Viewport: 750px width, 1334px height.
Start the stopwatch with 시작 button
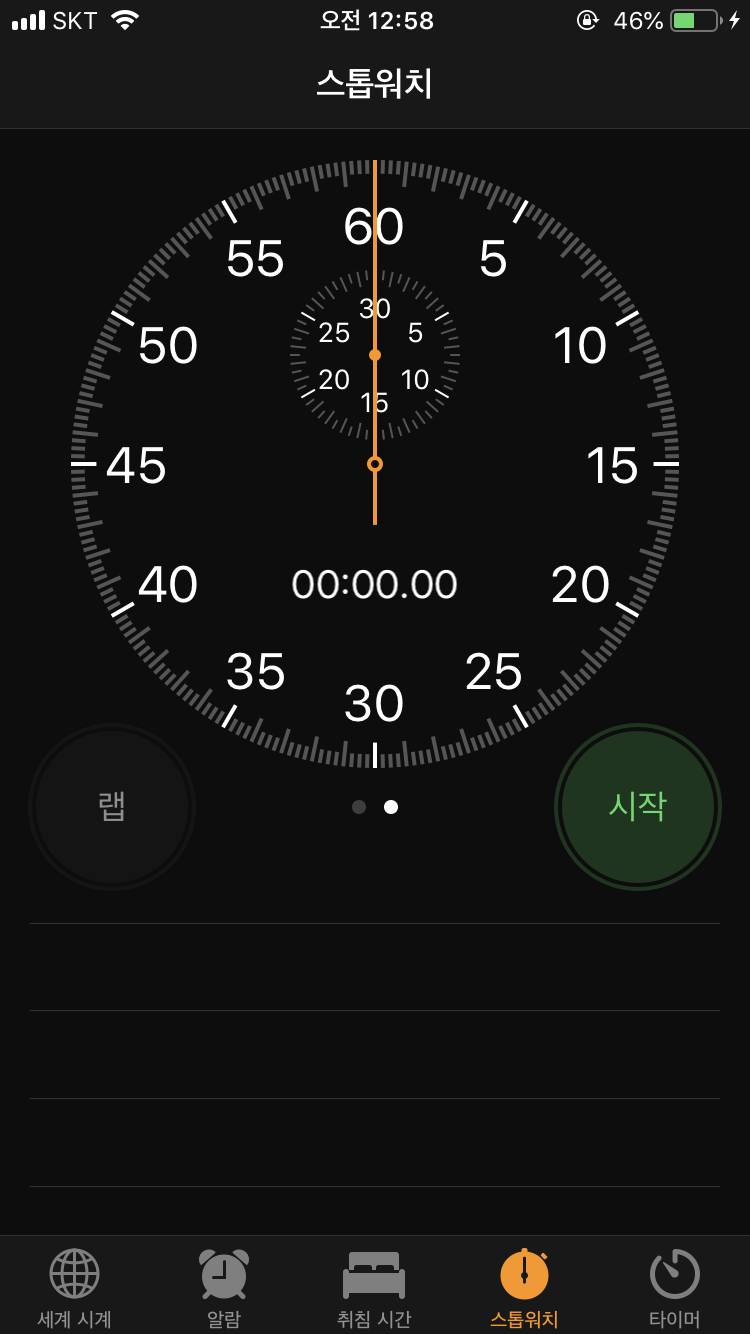point(637,806)
